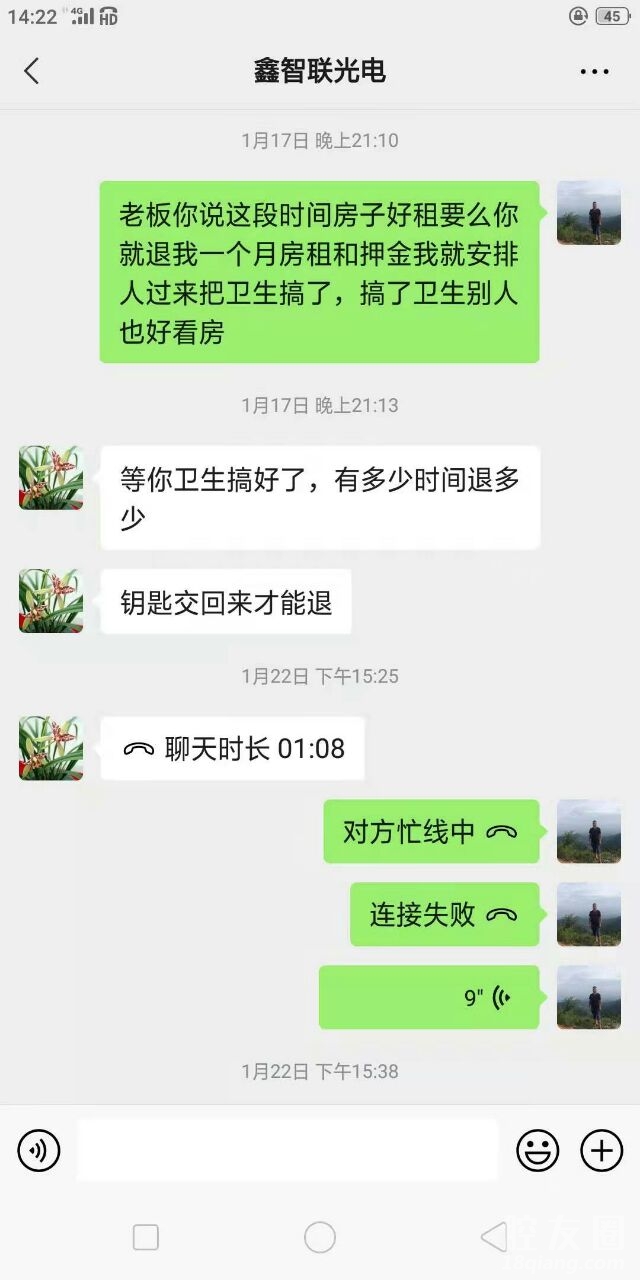Image resolution: width=640 pixels, height=1280 pixels.
Task: Play the 9-second voice message
Action: tap(429, 997)
